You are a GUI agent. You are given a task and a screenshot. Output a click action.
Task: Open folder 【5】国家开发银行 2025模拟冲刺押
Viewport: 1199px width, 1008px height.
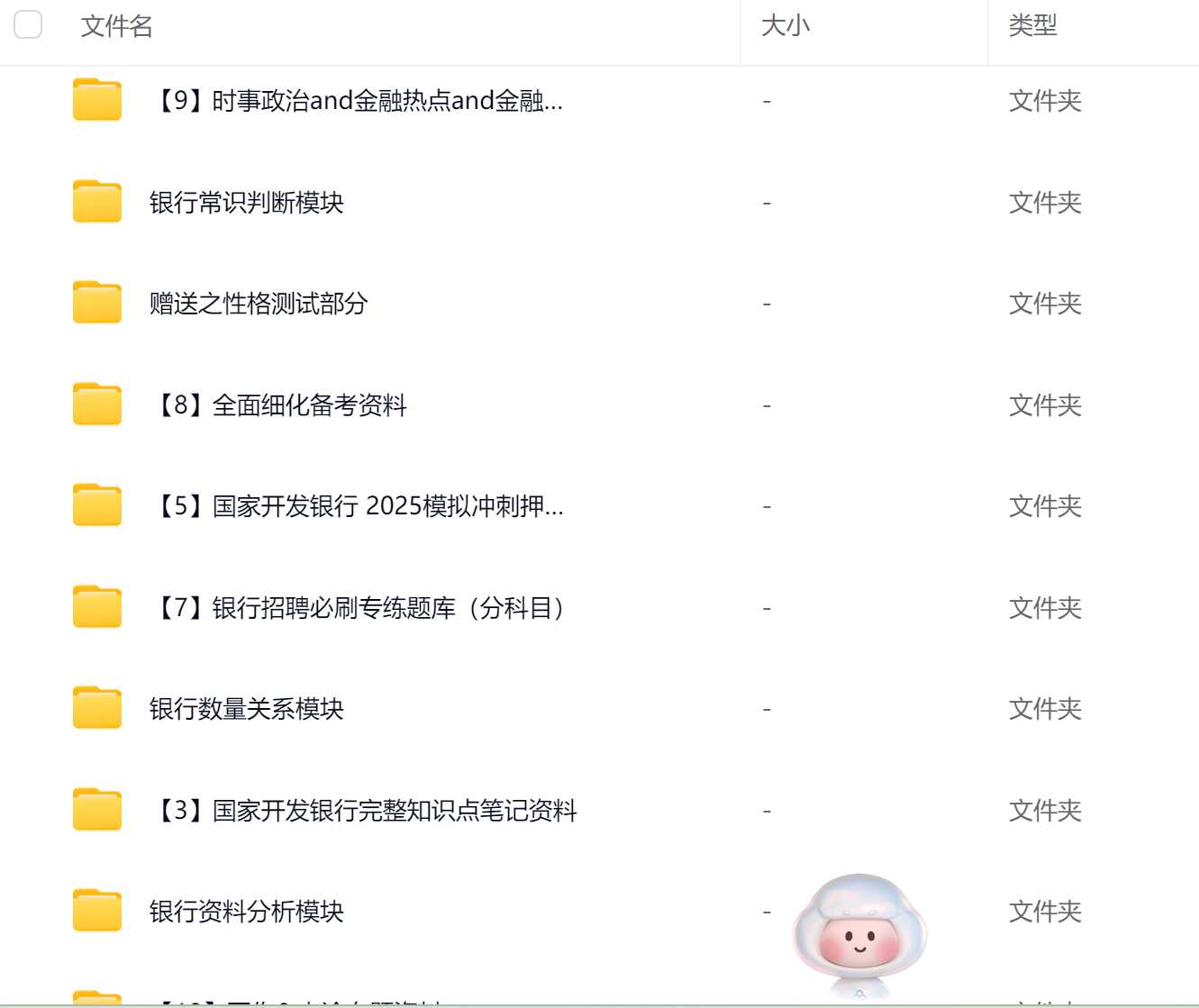(359, 506)
